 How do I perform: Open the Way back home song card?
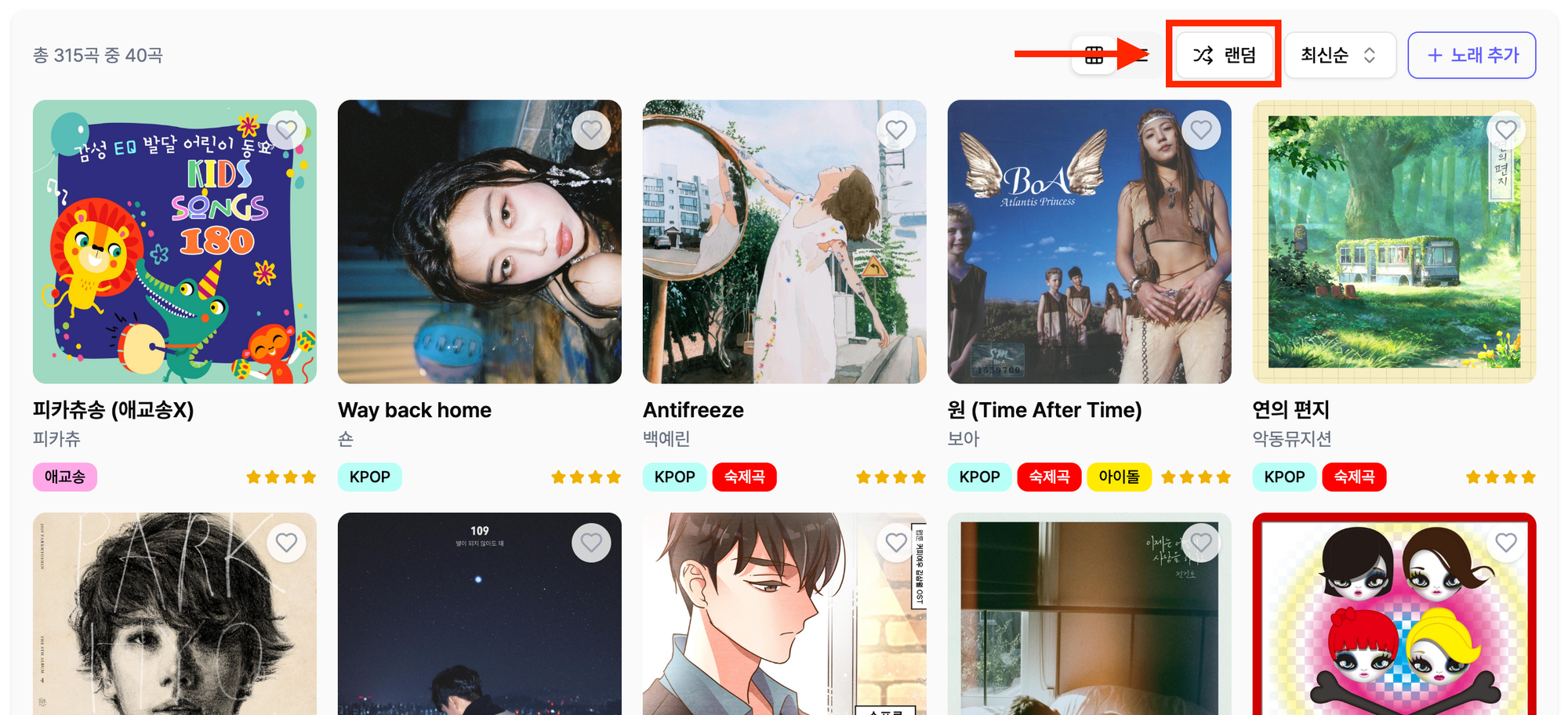(479, 241)
